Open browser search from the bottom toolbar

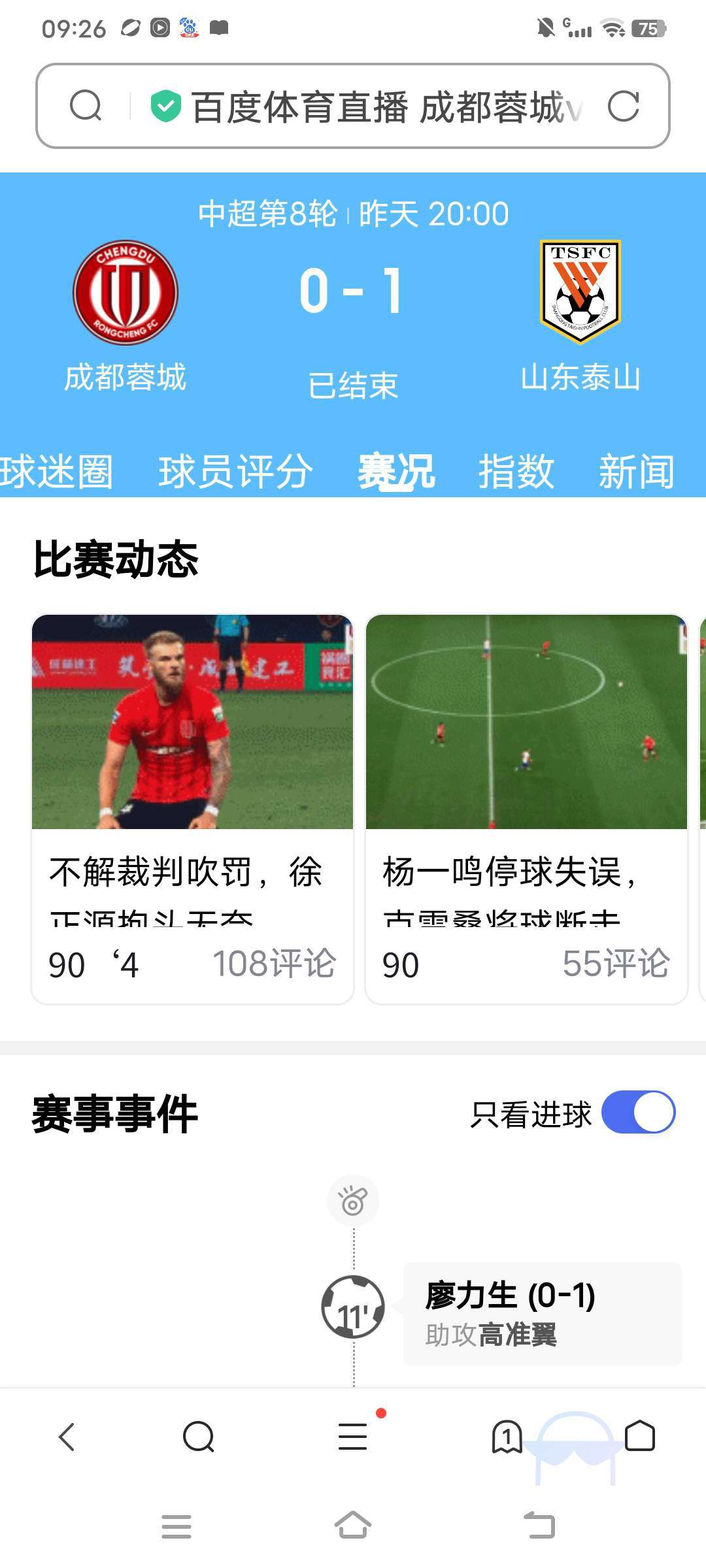point(199,1437)
